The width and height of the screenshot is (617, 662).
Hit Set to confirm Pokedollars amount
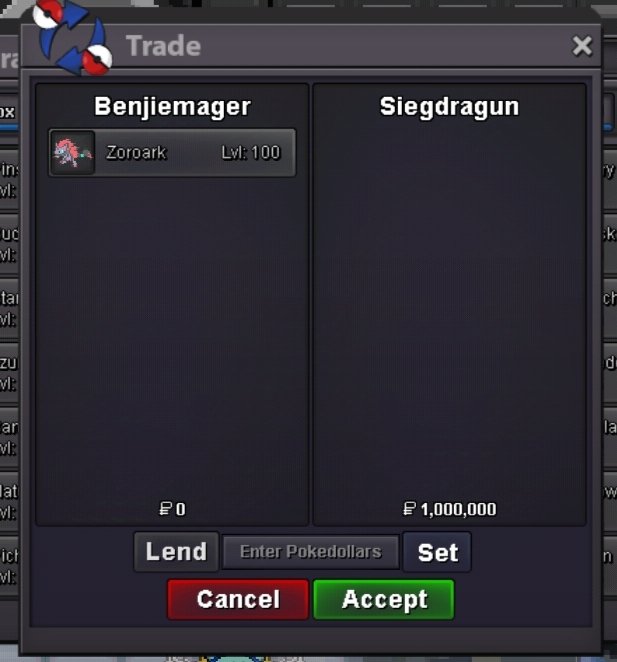point(437,552)
